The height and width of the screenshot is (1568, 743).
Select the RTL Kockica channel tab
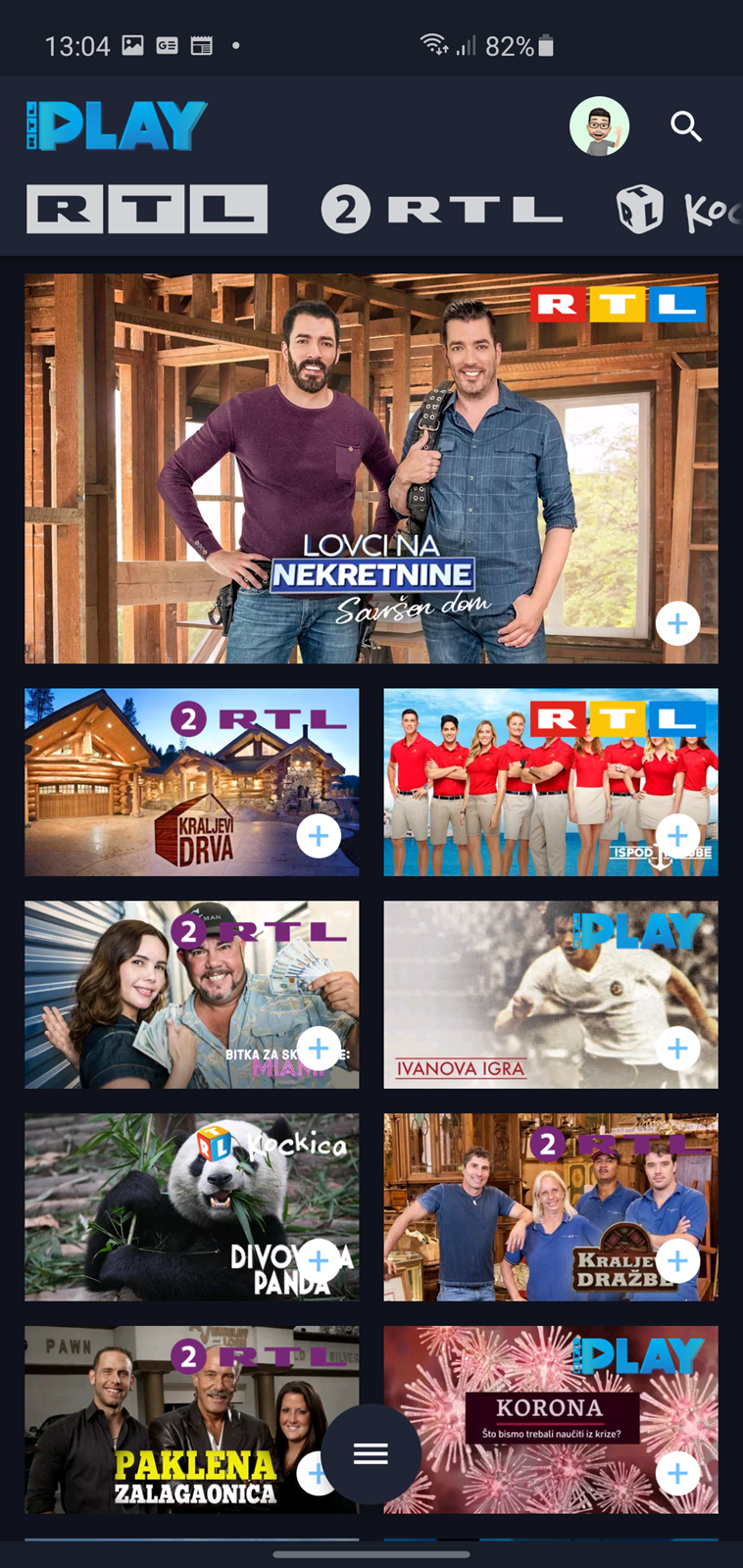[x=678, y=209]
